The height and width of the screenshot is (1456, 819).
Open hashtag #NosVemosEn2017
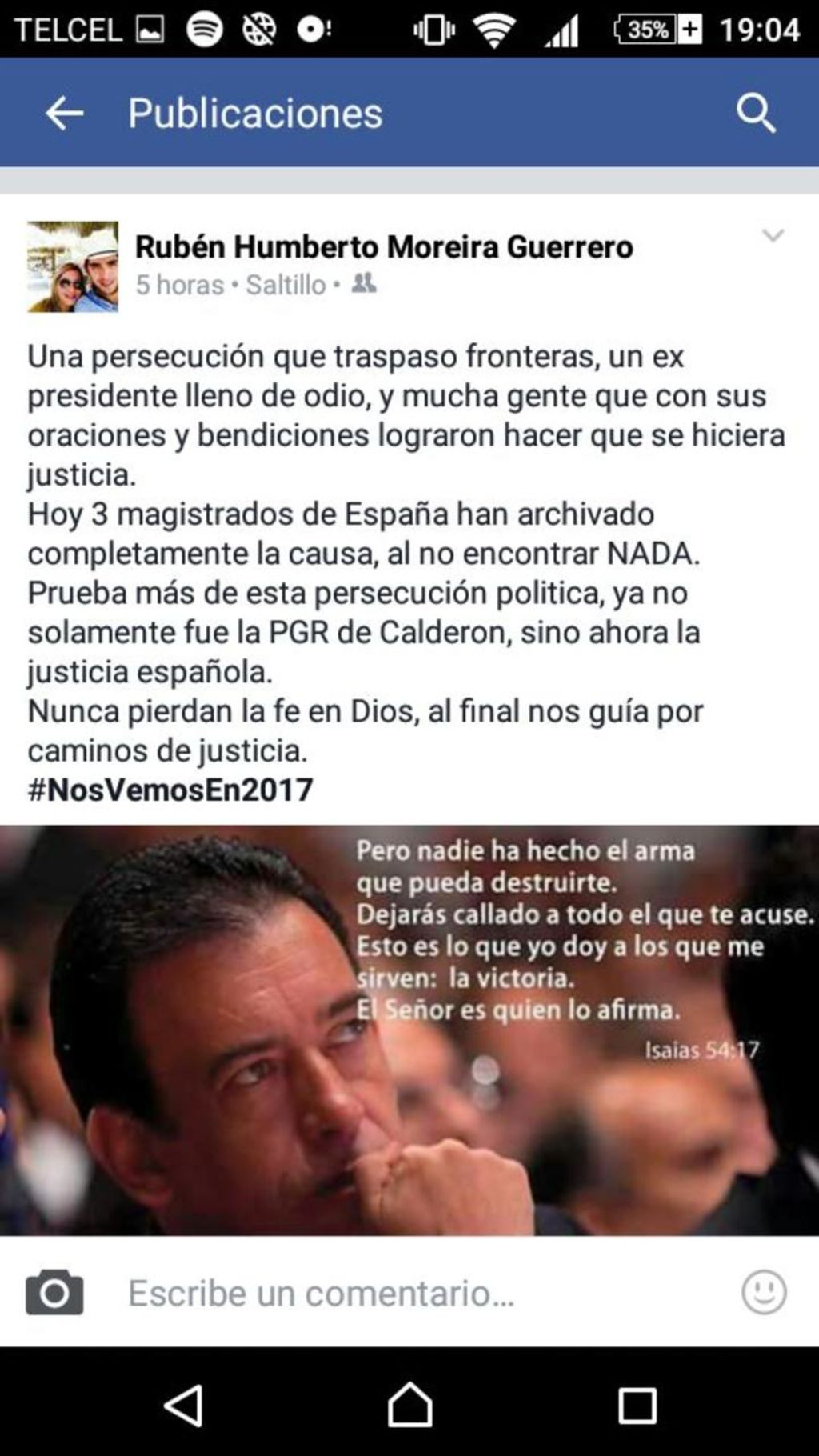point(170,790)
